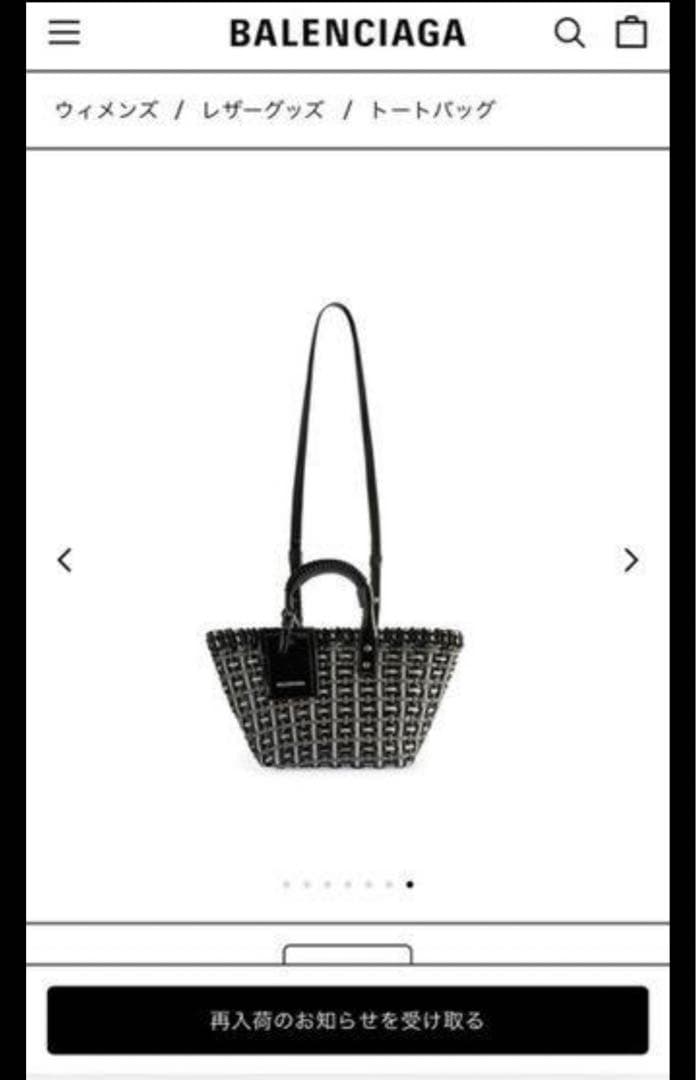Tap 再入荷のお知らせを受け取る button
The image size is (696, 1080).
click(x=347, y=1020)
